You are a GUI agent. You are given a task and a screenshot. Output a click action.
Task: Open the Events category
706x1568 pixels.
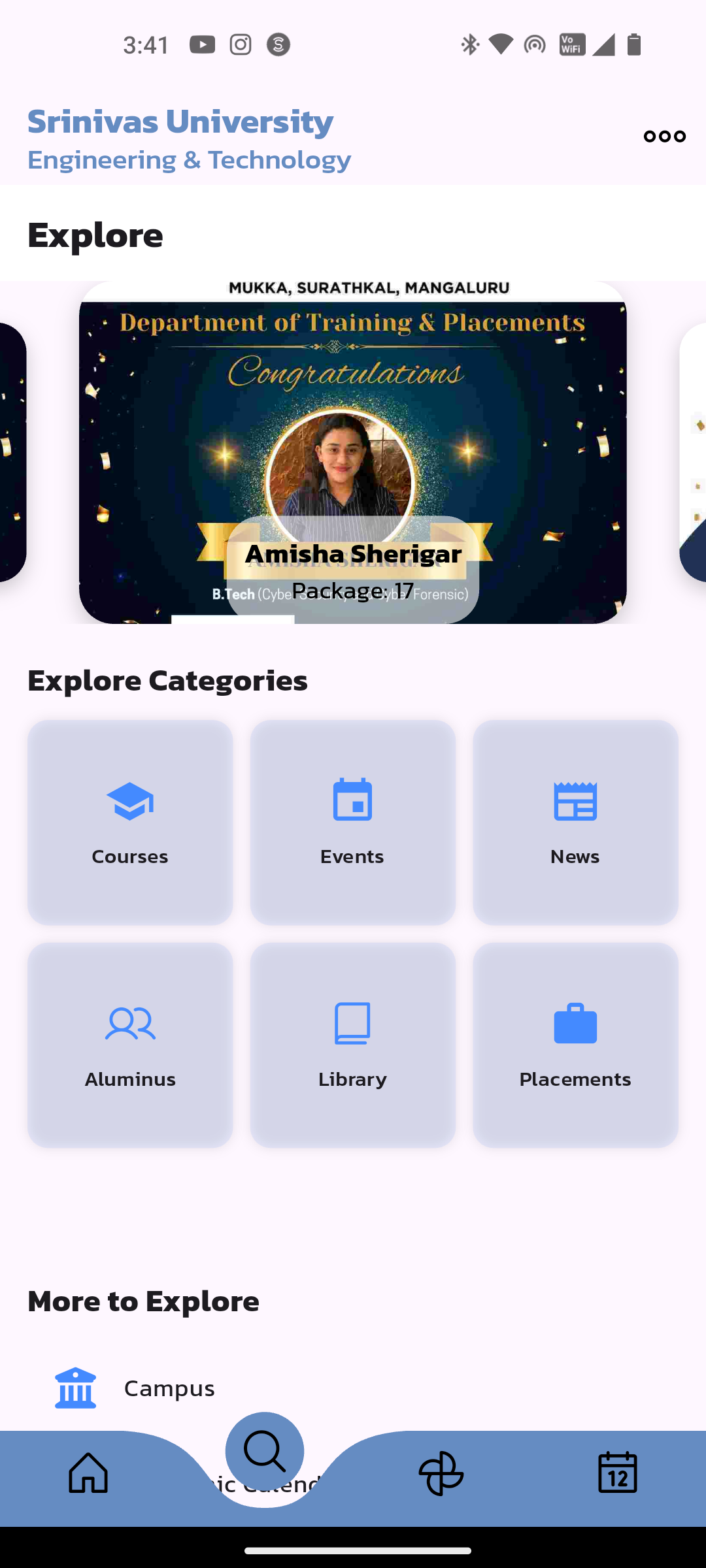click(353, 823)
